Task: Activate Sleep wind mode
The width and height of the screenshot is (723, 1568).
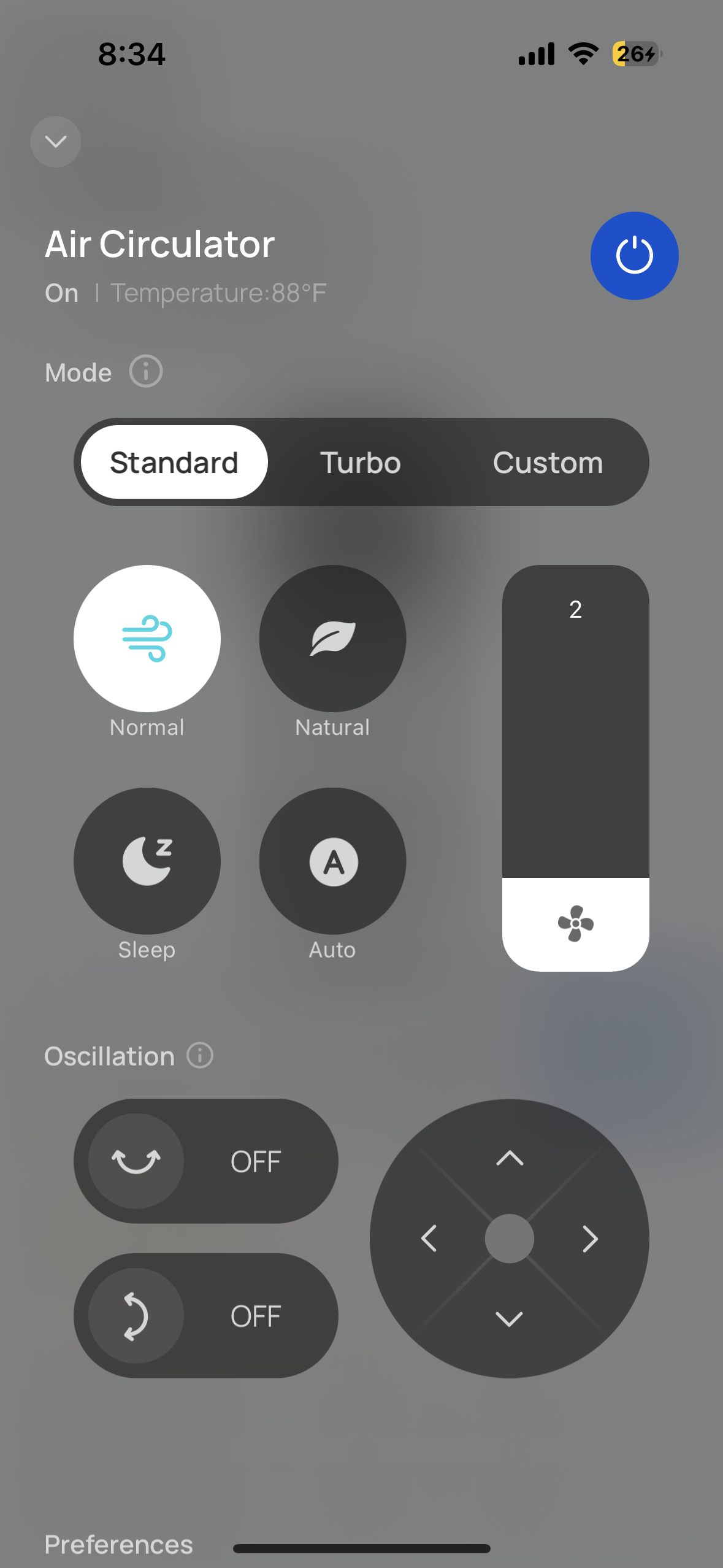Action: click(x=147, y=861)
